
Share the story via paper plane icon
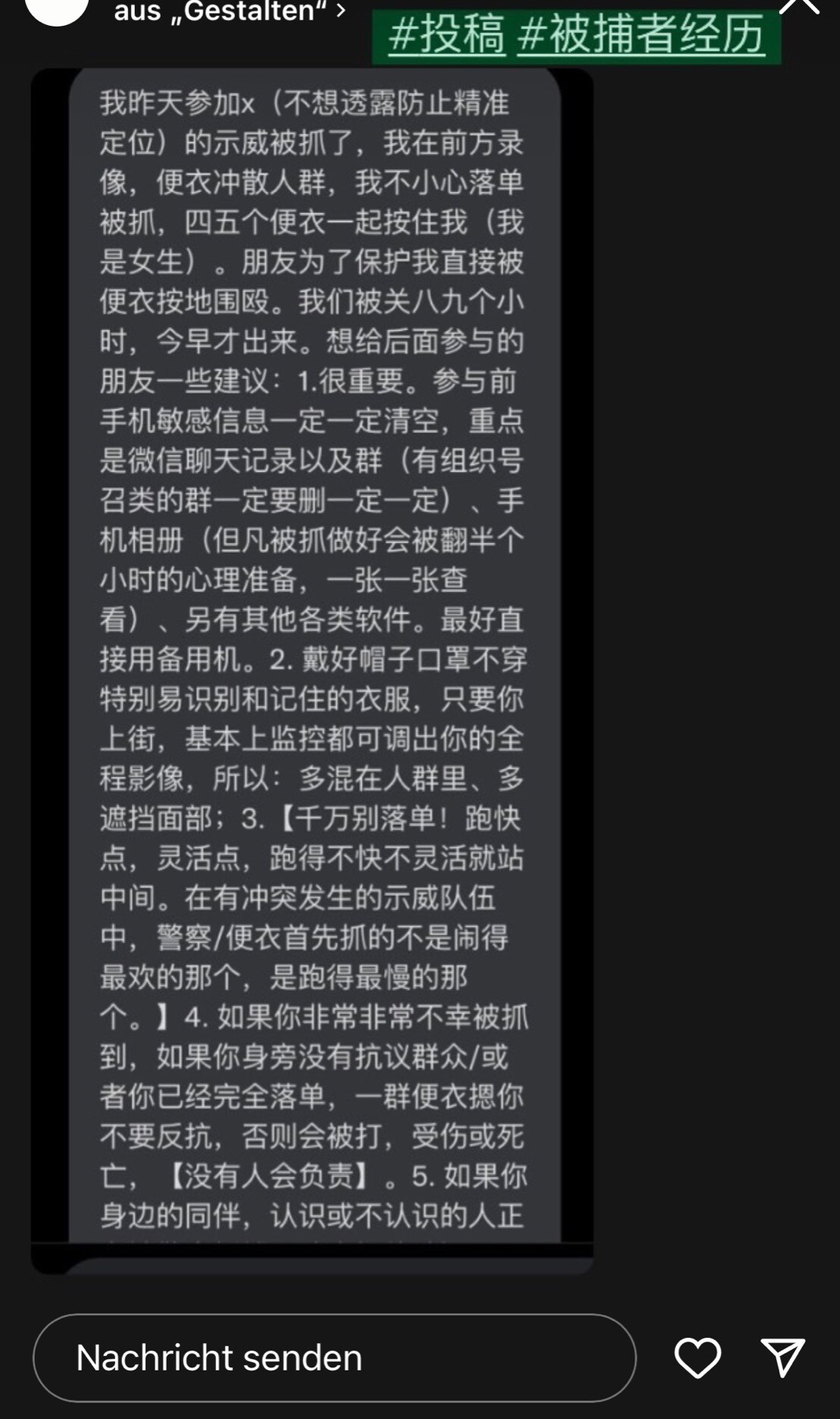point(782,1358)
